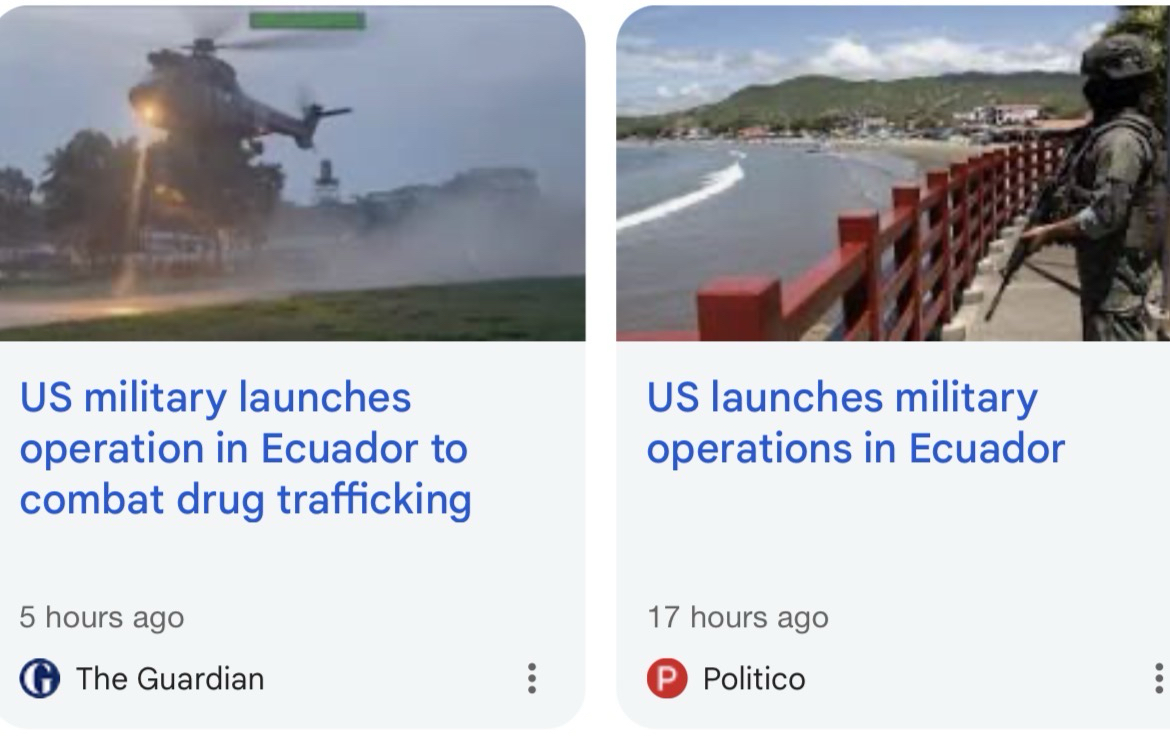The height and width of the screenshot is (742, 1170).
Task: Open the Politico article on Ecuador operations
Action: 855,423
